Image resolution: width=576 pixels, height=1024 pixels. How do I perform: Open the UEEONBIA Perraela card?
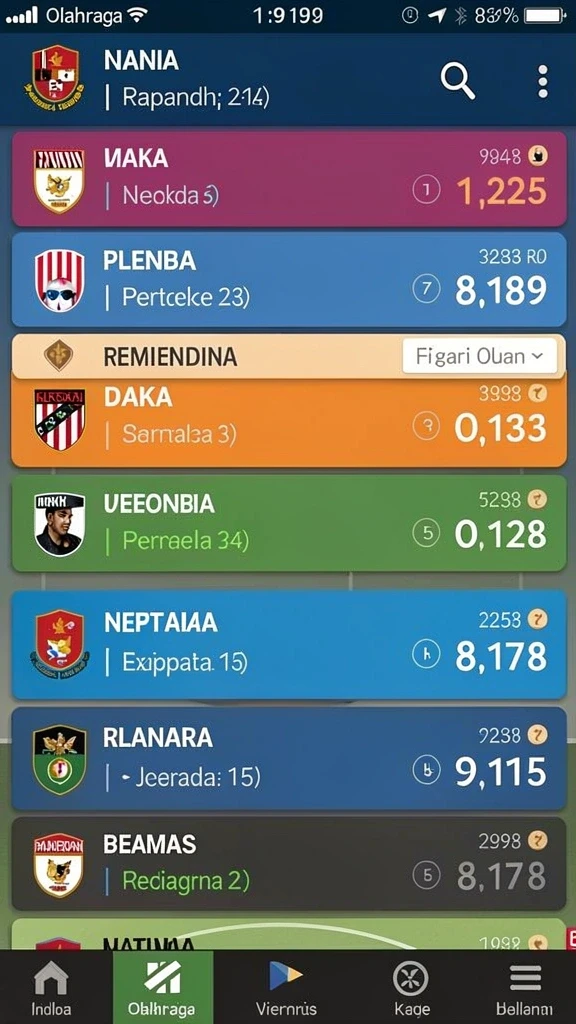[x=289, y=523]
